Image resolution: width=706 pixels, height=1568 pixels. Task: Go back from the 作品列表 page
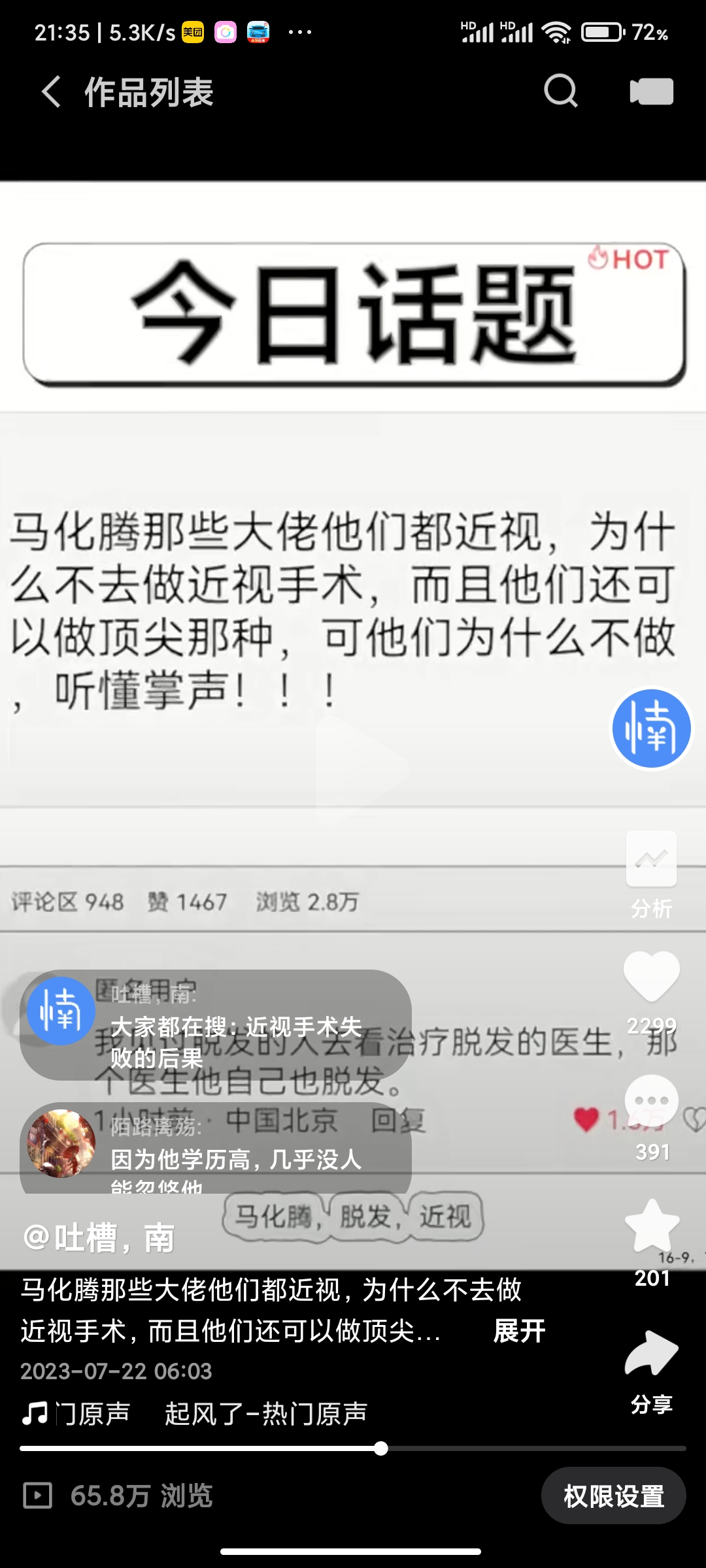point(51,91)
